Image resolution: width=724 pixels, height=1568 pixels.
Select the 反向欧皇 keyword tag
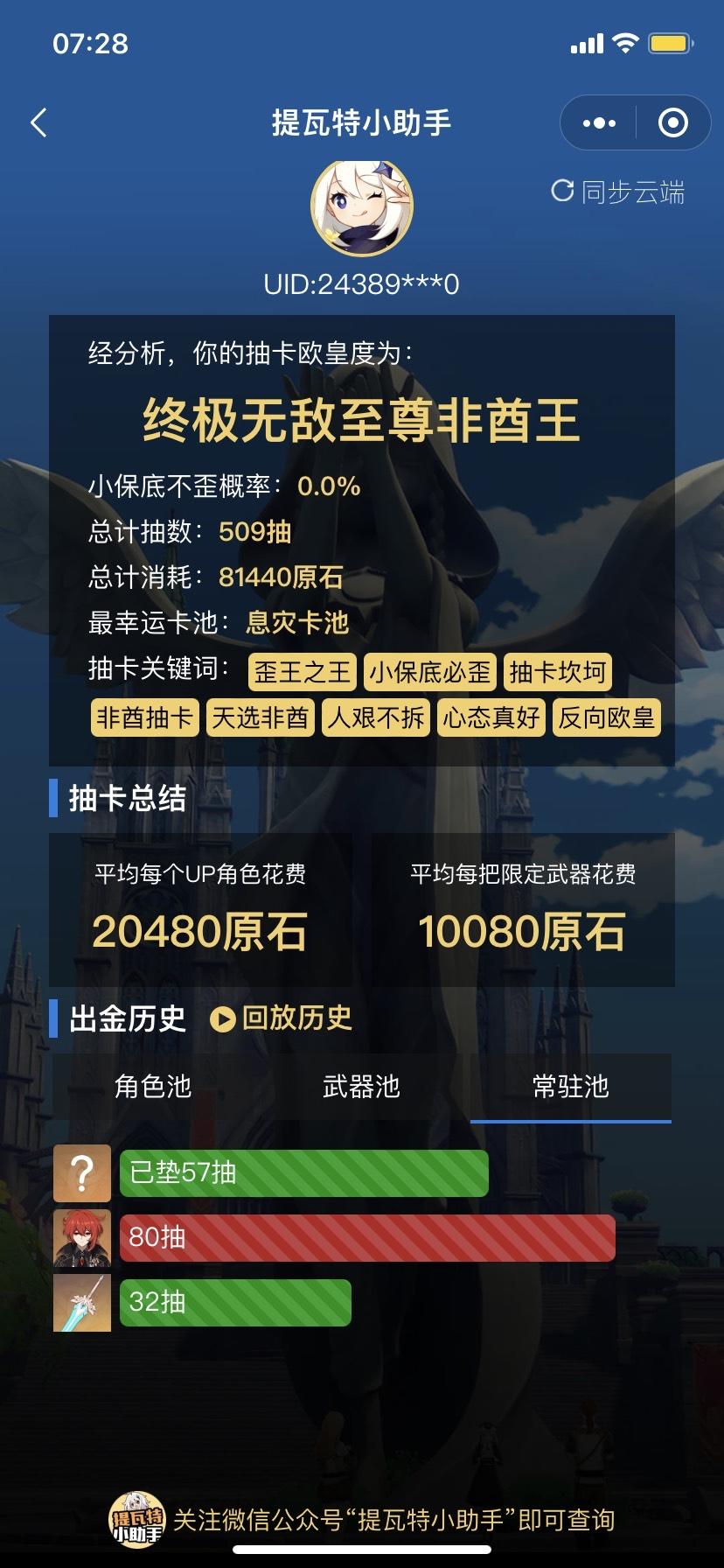click(608, 717)
